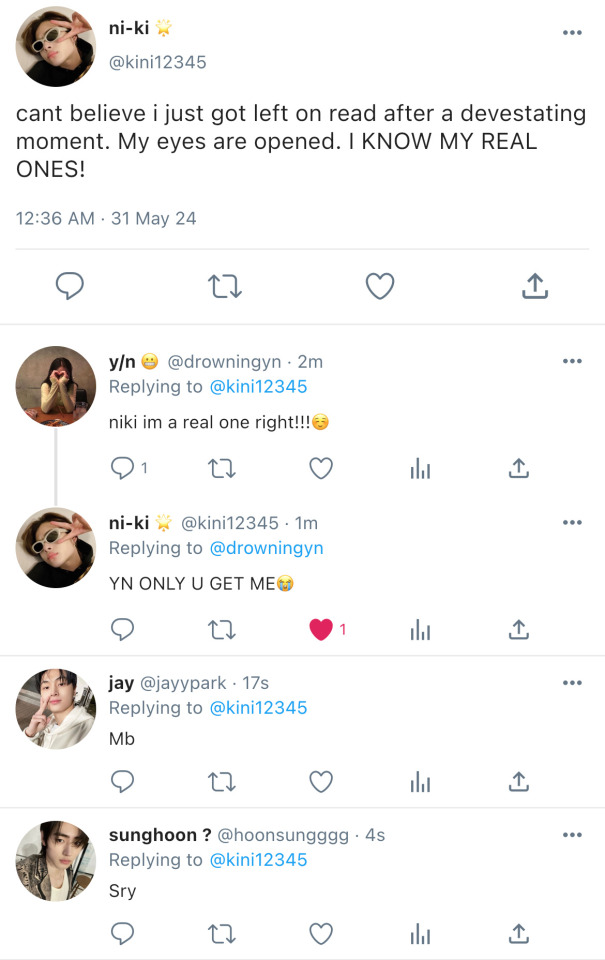Like y/n's reply about being a real one
Viewport: 605px width, 960px height.
(x=320, y=468)
